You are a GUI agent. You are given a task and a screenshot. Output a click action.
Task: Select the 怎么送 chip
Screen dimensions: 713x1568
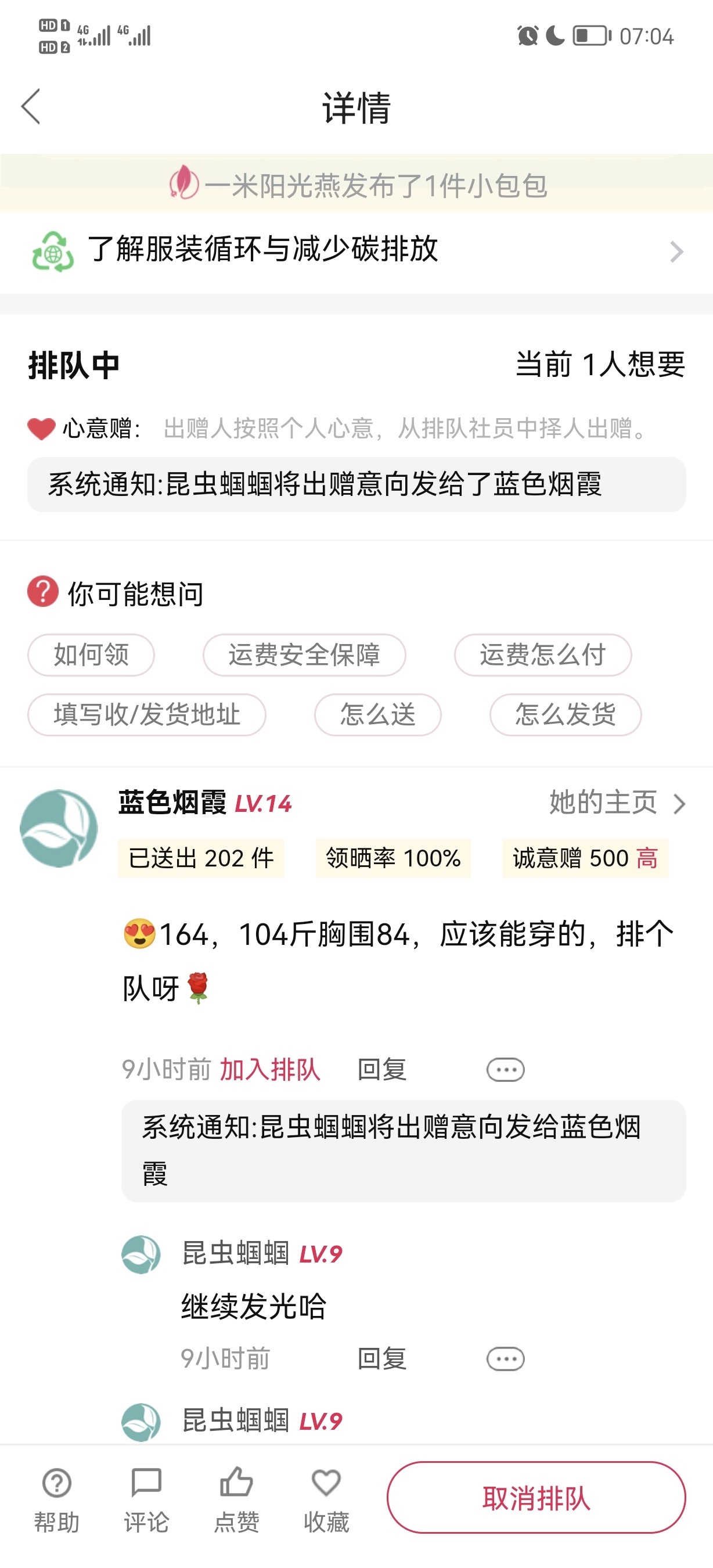378,715
